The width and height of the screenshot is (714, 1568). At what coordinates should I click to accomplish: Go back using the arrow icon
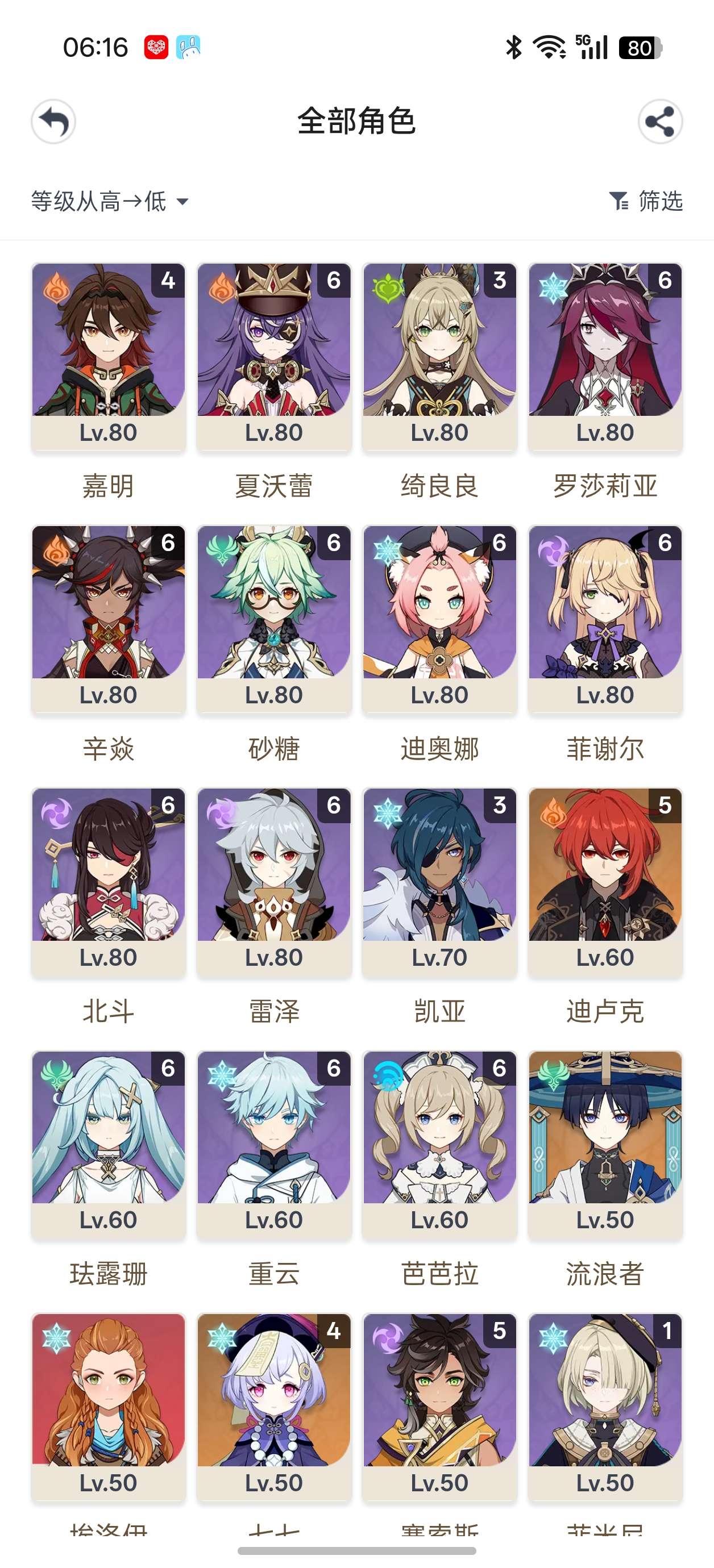pos(53,122)
